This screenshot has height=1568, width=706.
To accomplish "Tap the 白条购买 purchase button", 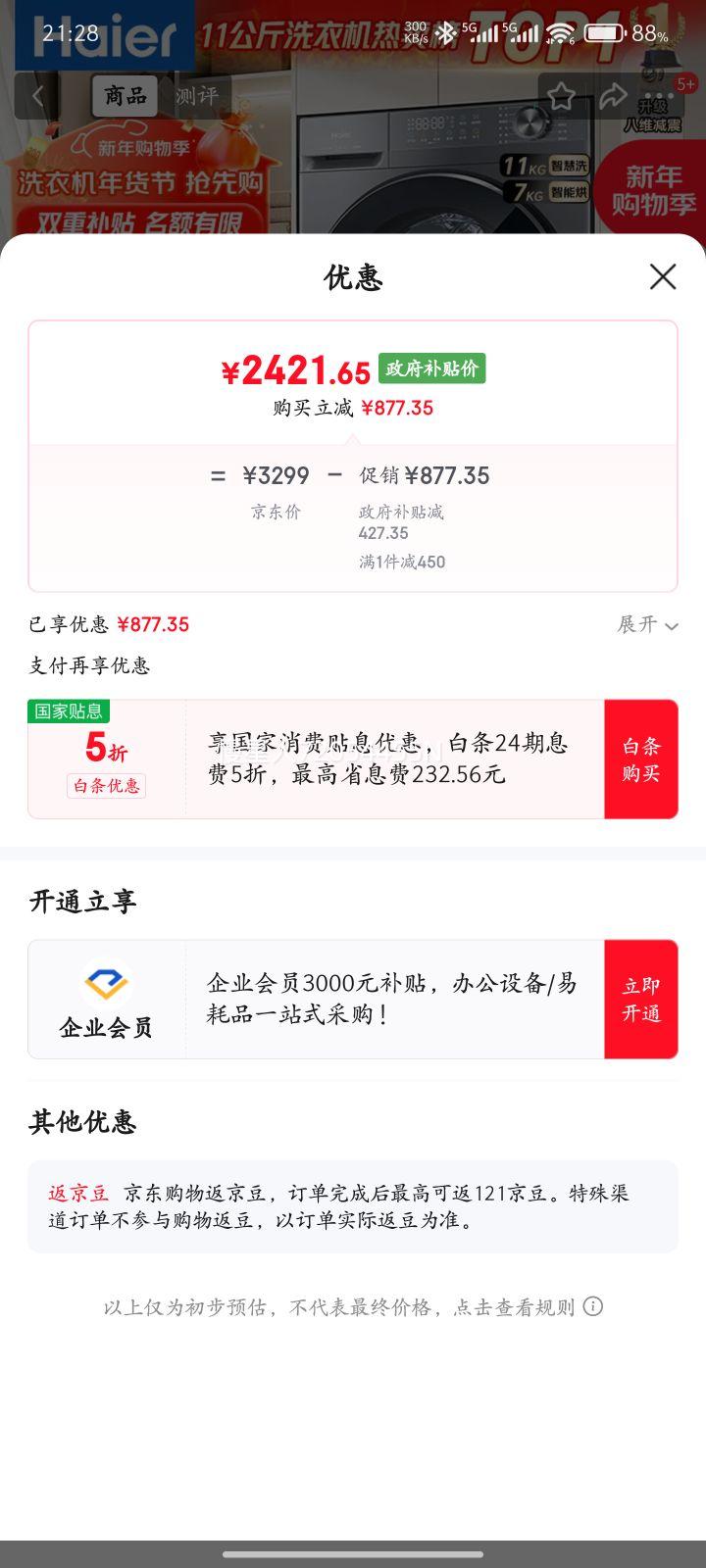I will (x=640, y=759).
